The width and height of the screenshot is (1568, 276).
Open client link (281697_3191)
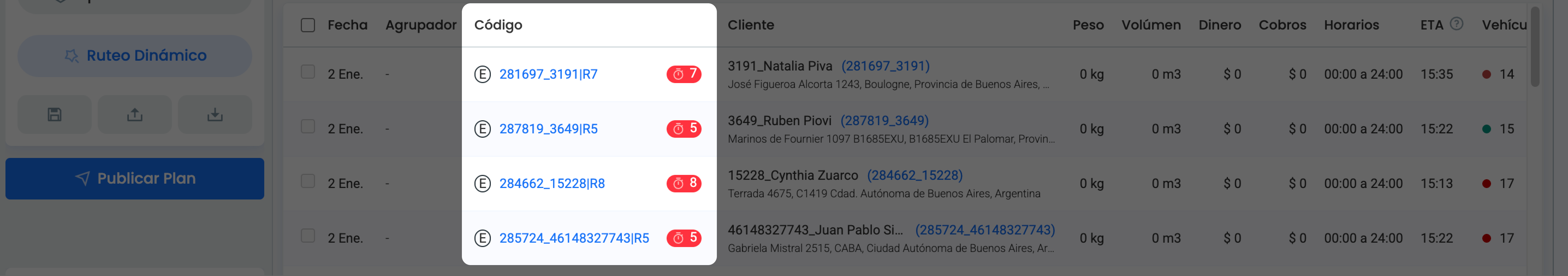click(885, 66)
